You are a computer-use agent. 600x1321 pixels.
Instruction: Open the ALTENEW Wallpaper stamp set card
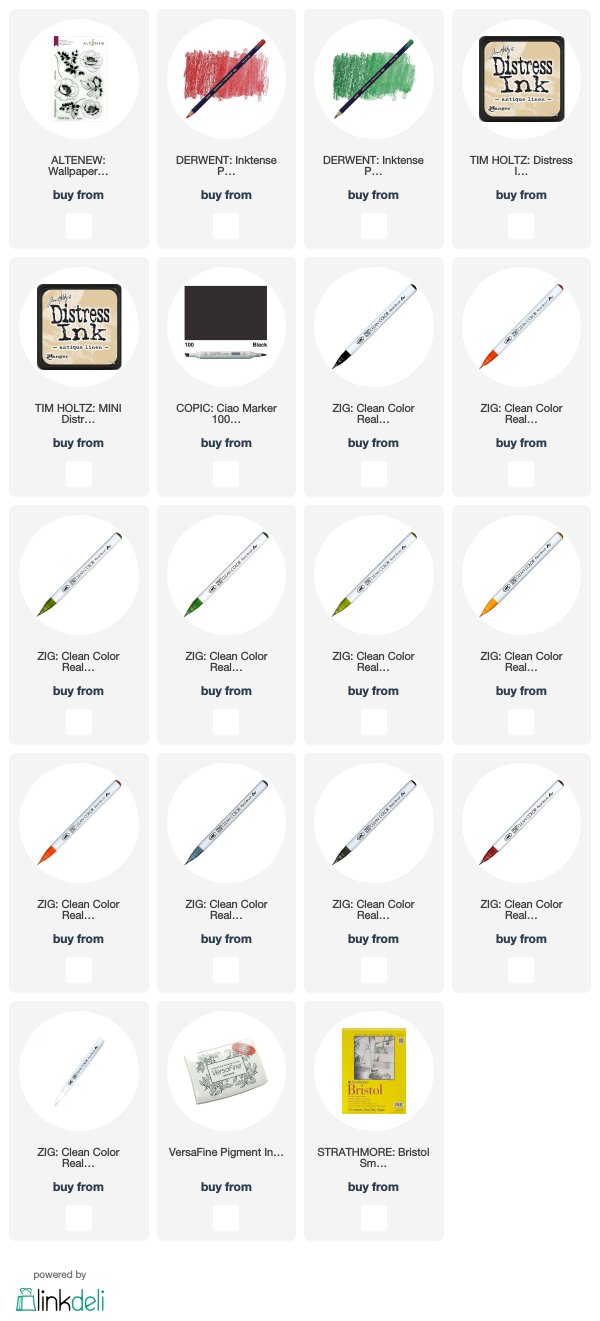coord(78,129)
